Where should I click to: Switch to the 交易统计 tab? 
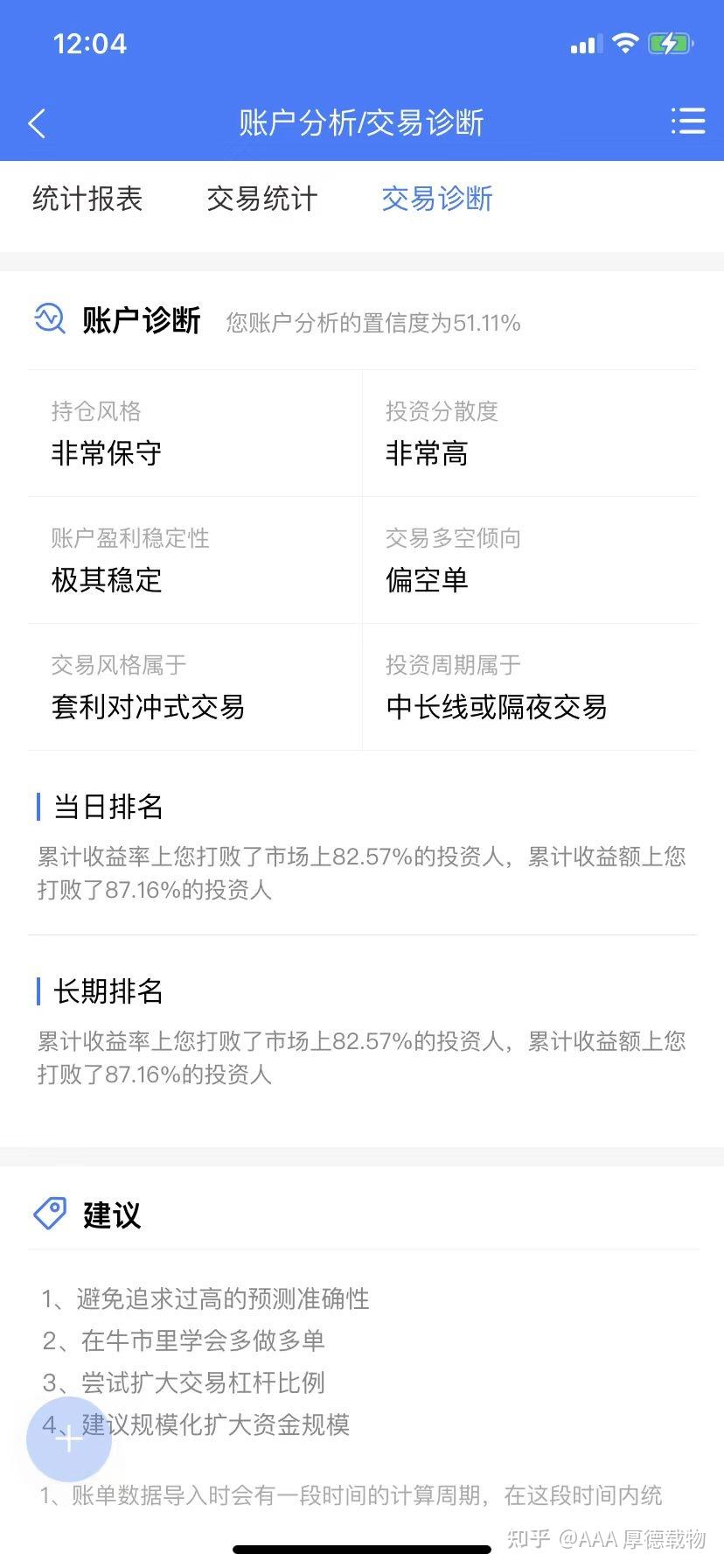(262, 199)
